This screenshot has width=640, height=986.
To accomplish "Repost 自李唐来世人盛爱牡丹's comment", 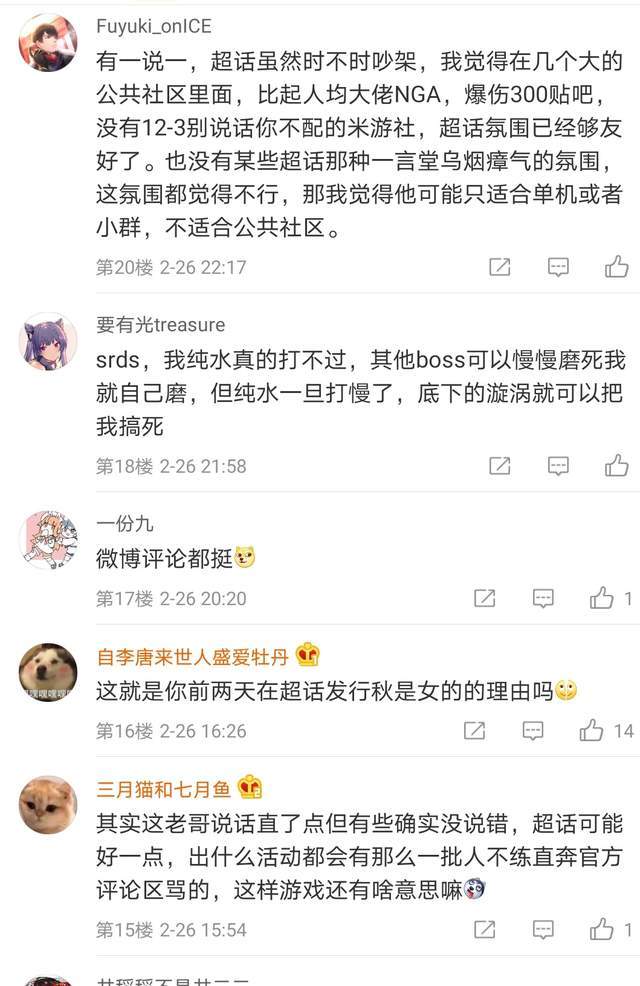I will click(475, 731).
